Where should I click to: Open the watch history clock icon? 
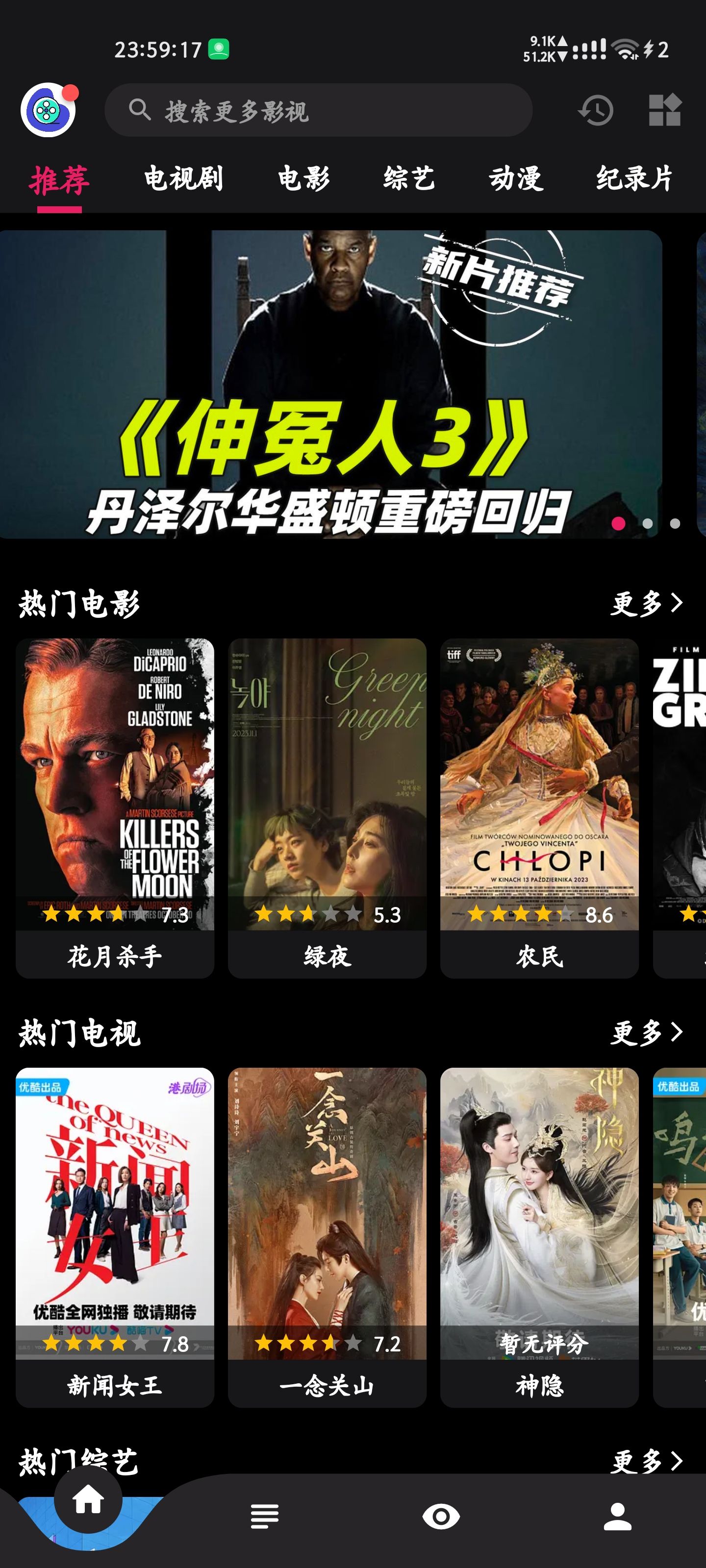pos(595,110)
